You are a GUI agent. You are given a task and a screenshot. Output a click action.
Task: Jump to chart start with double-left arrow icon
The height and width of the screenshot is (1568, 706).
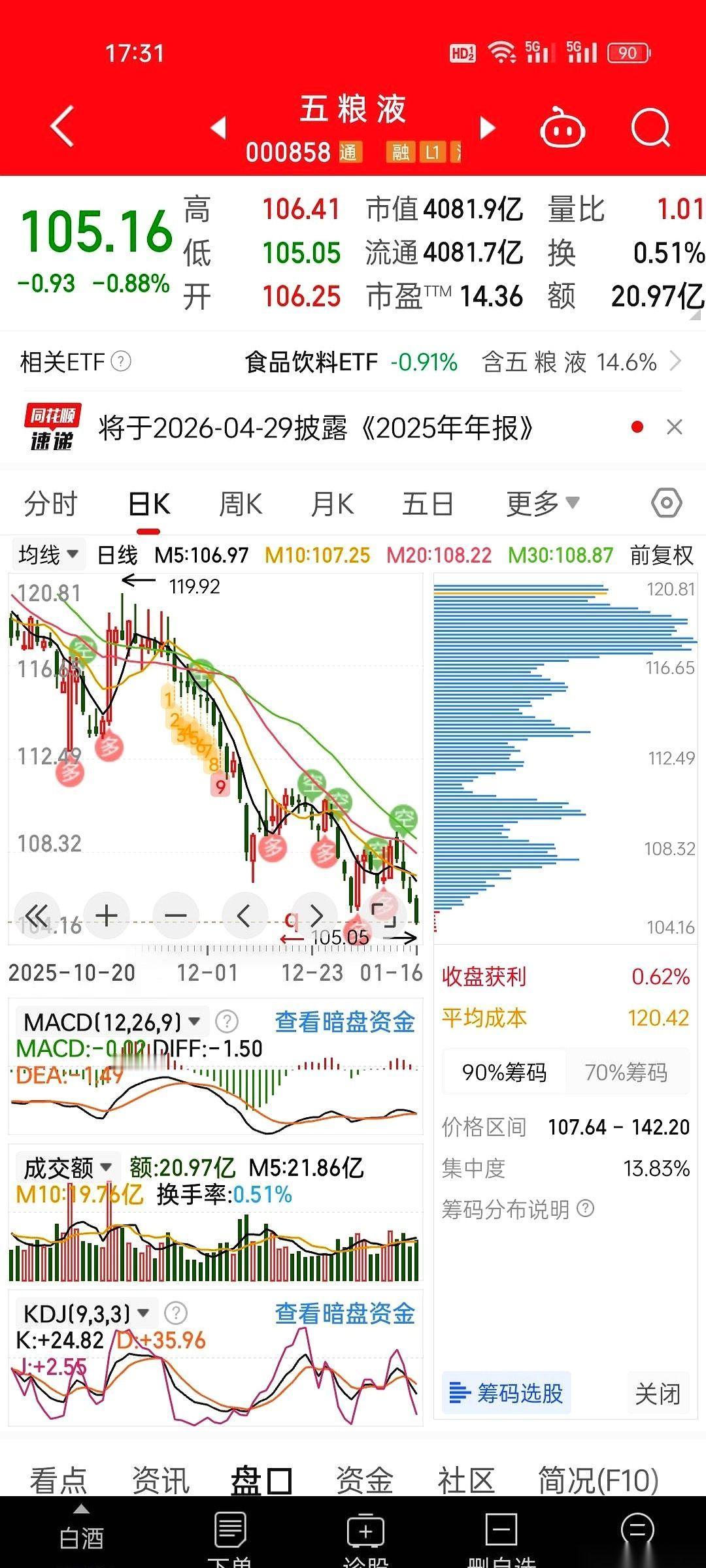[37, 915]
